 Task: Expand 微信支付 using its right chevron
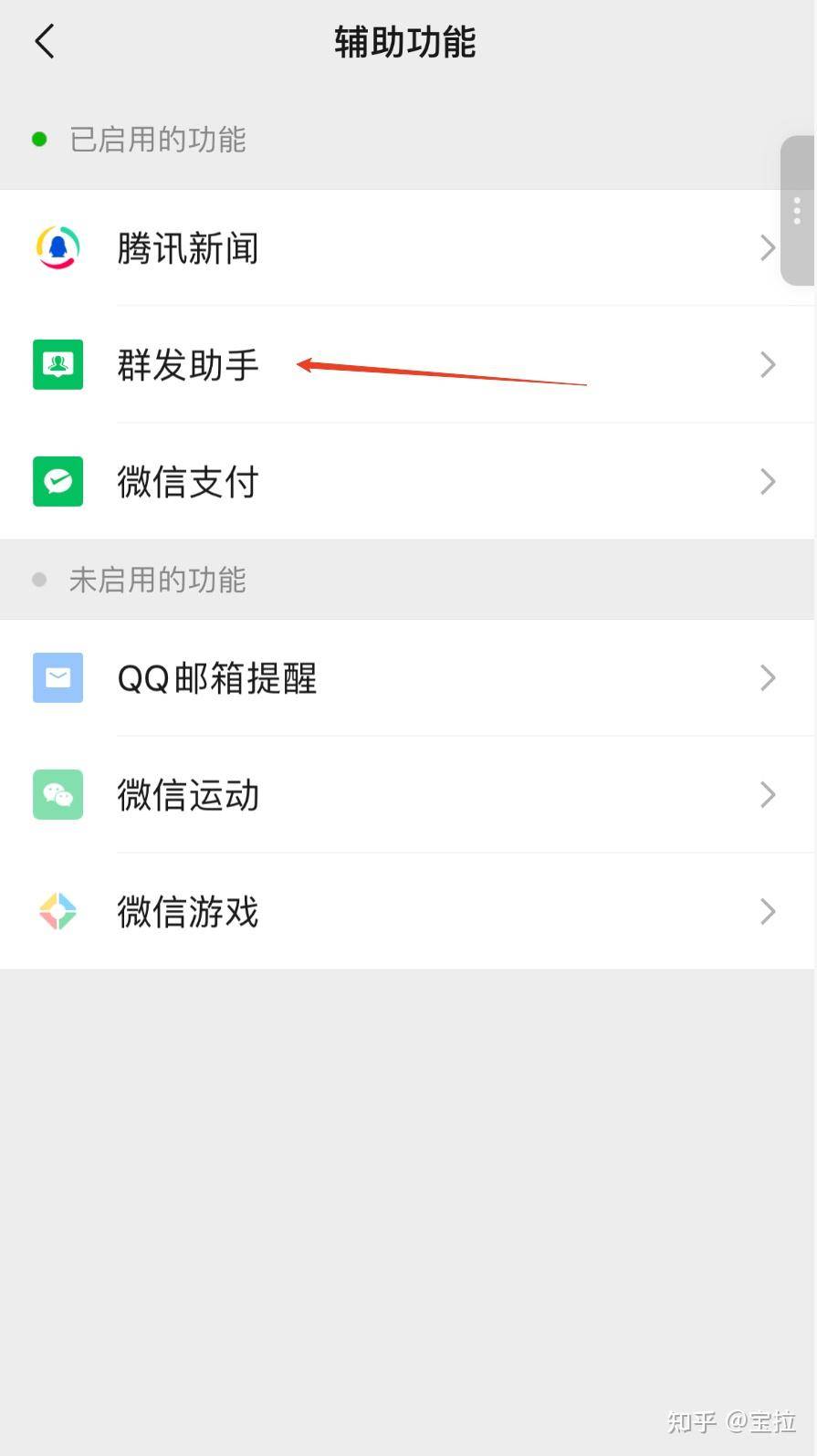[767, 481]
